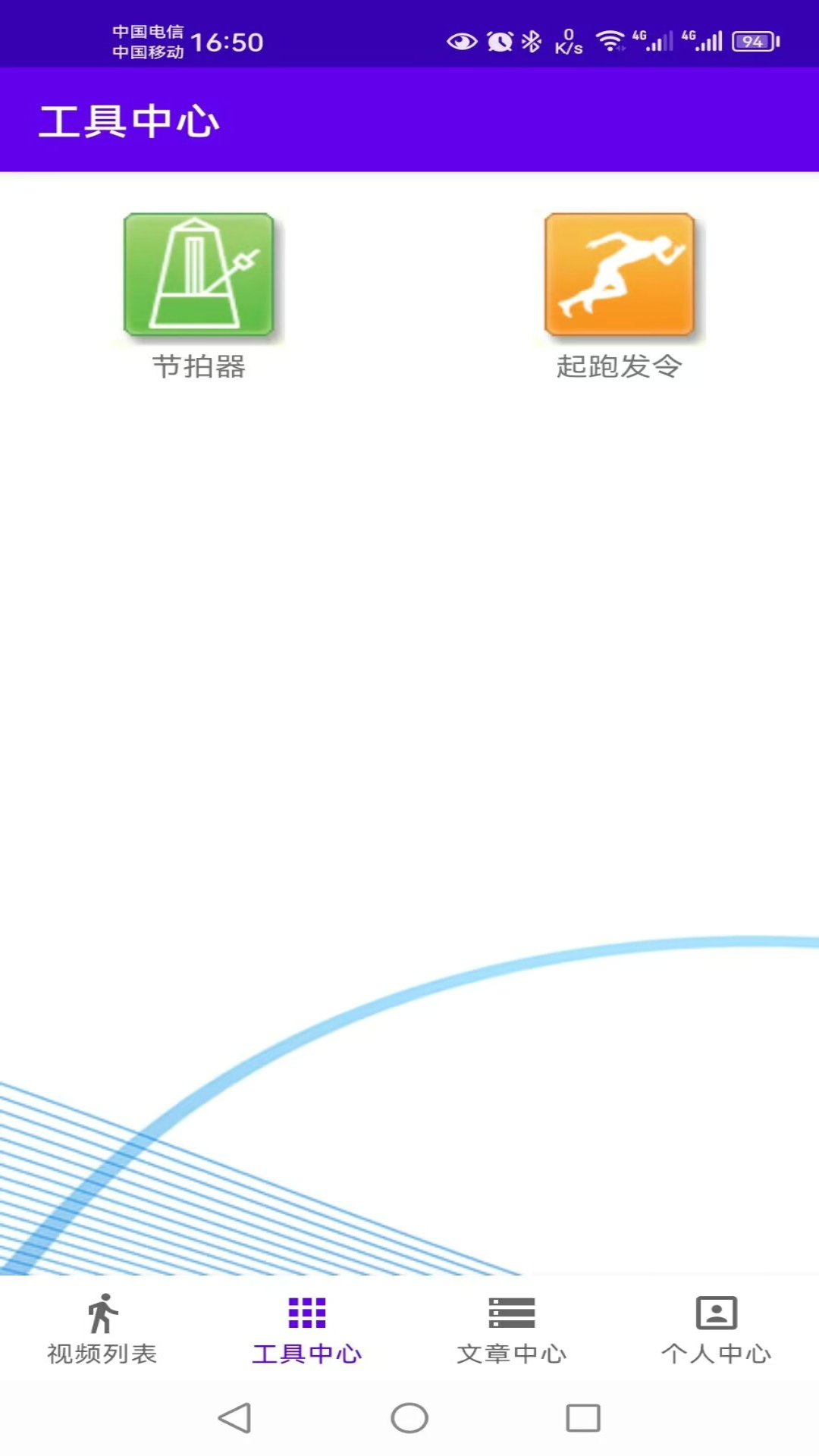Tap the battery indicator showing 94
Image resolution: width=819 pixels, height=1456 pixels.
750,42
